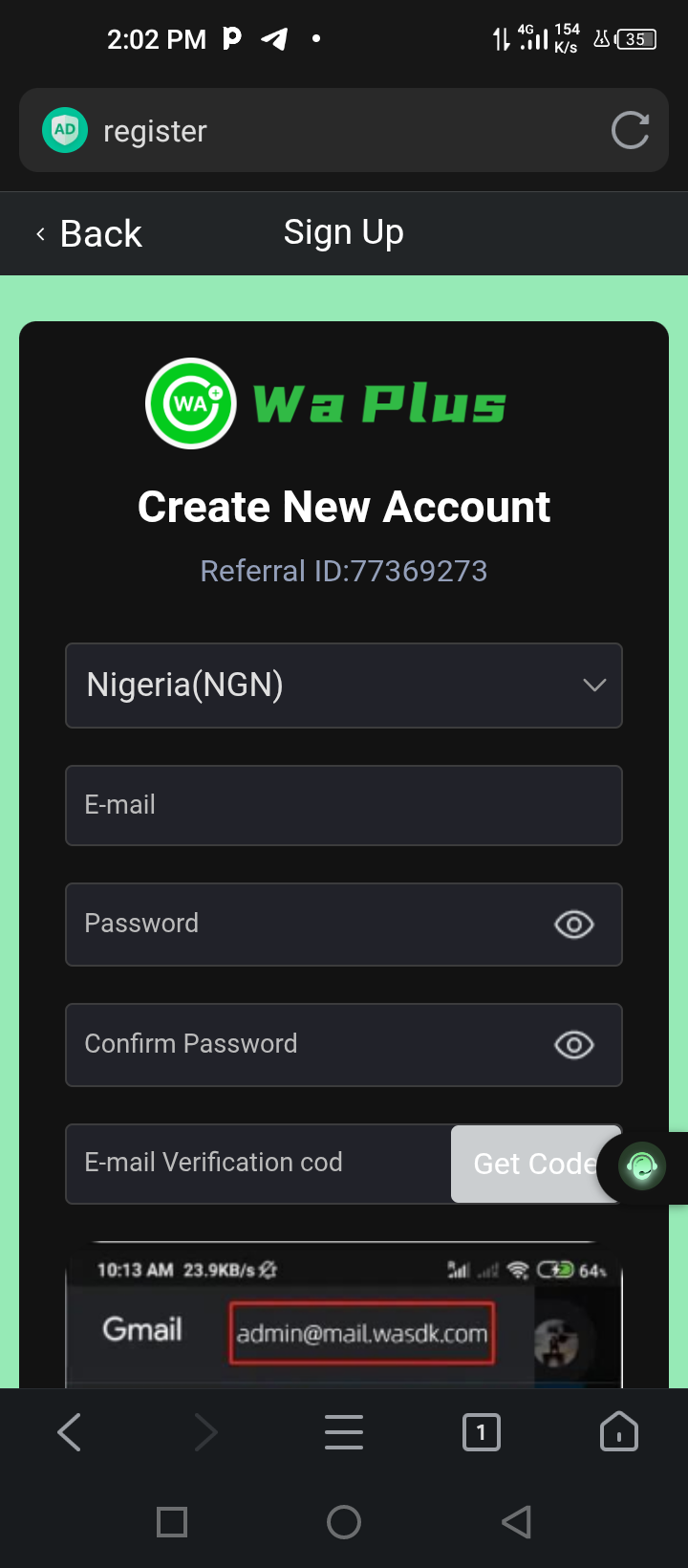Screen dimensions: 688x1568
Task: Go back using the Back link
Action: click(x=90, y=234)
